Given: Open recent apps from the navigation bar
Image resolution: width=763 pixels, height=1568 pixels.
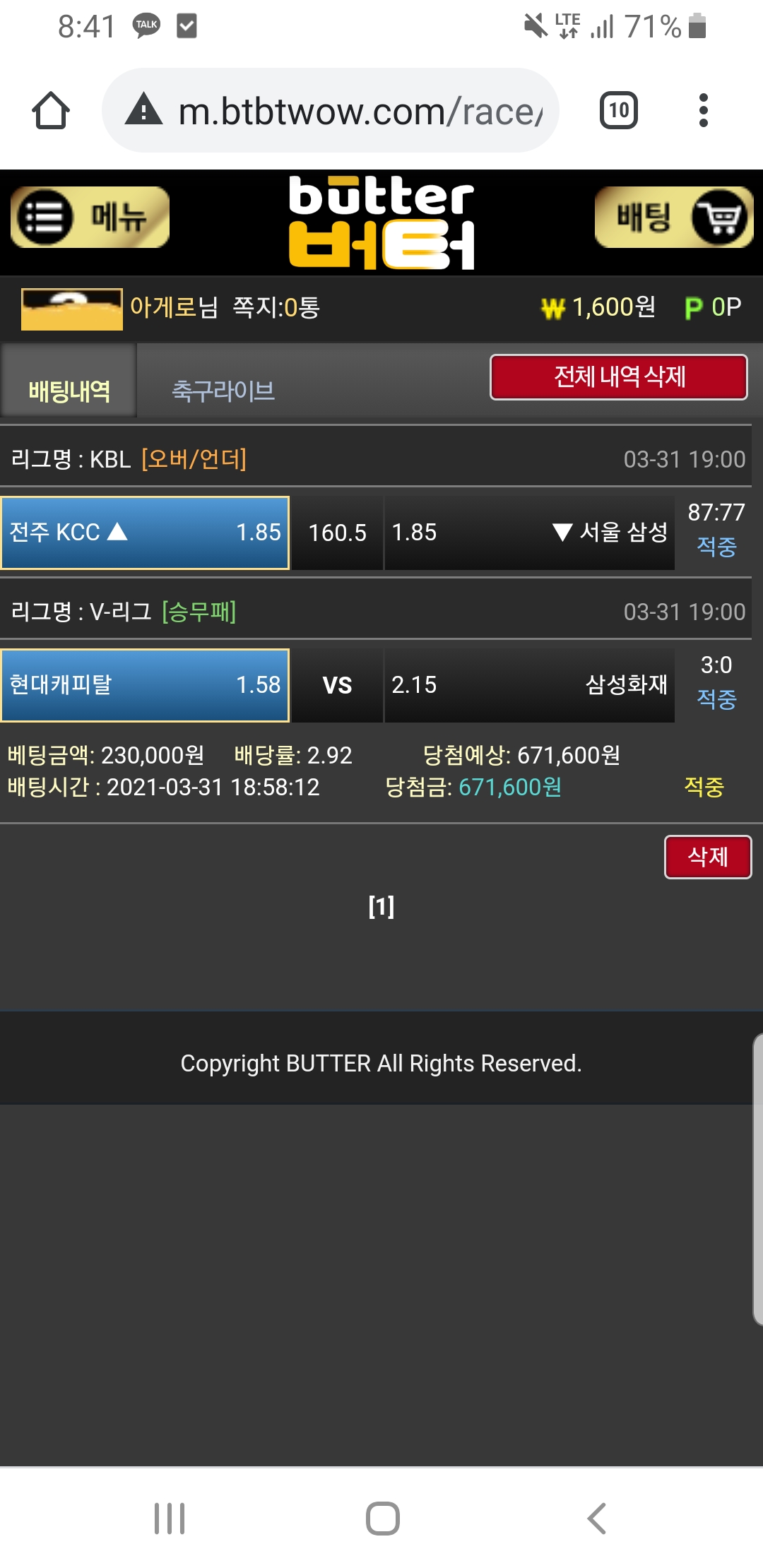Looking at the screenshot, I should (x=170, y=1518).
